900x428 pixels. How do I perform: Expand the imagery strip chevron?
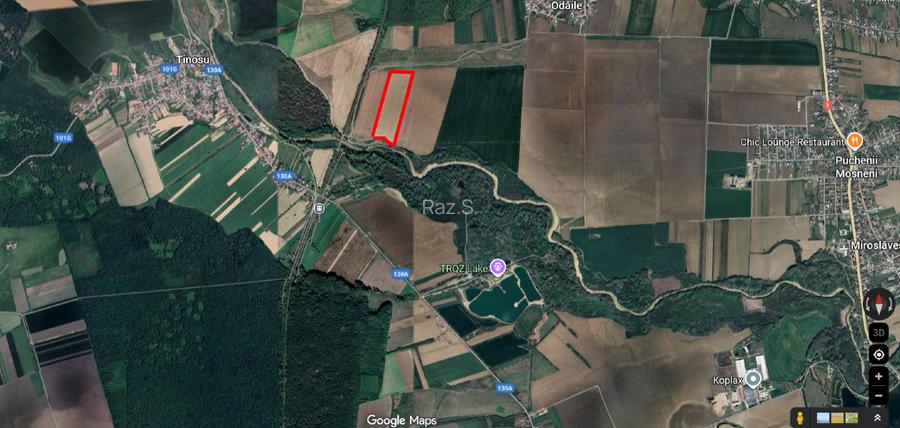click(x=877, y=417)
